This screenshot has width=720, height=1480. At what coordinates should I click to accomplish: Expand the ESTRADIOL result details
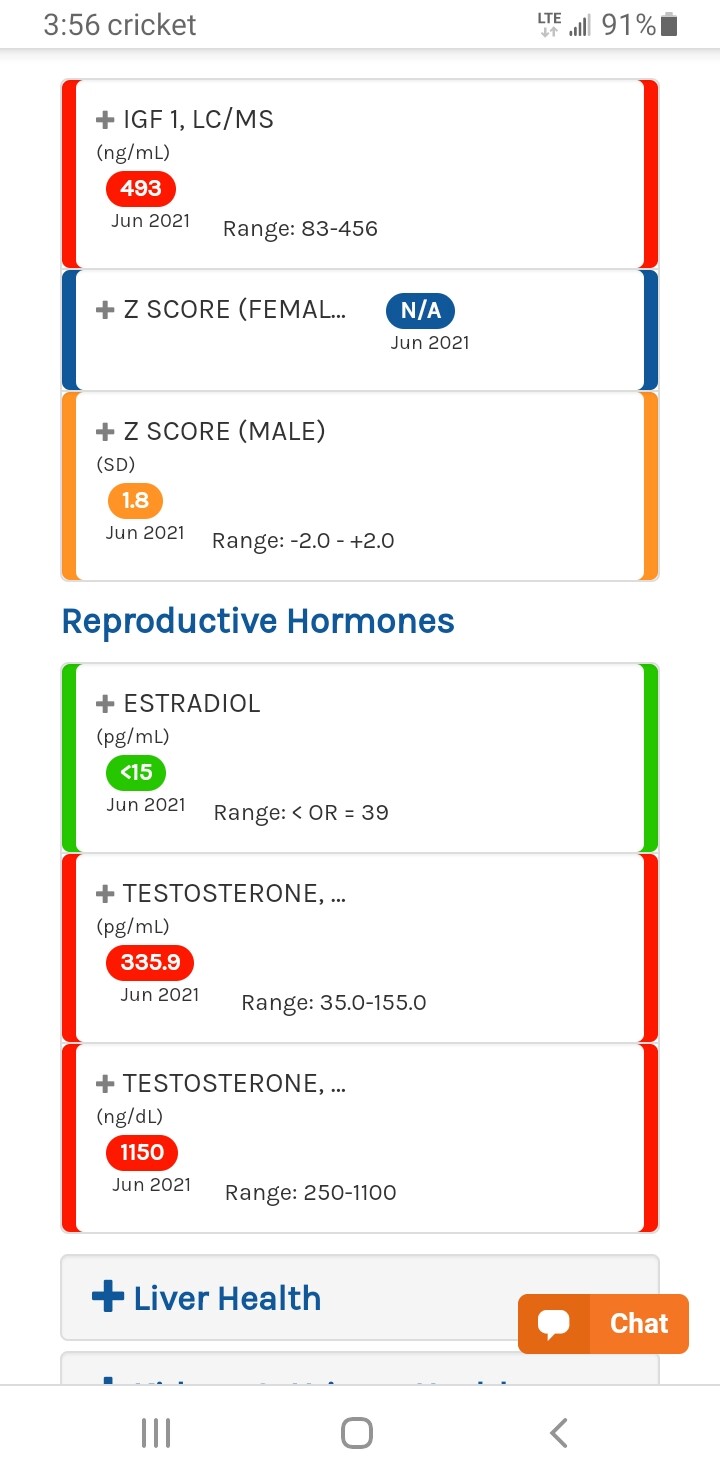coord(105,704)
